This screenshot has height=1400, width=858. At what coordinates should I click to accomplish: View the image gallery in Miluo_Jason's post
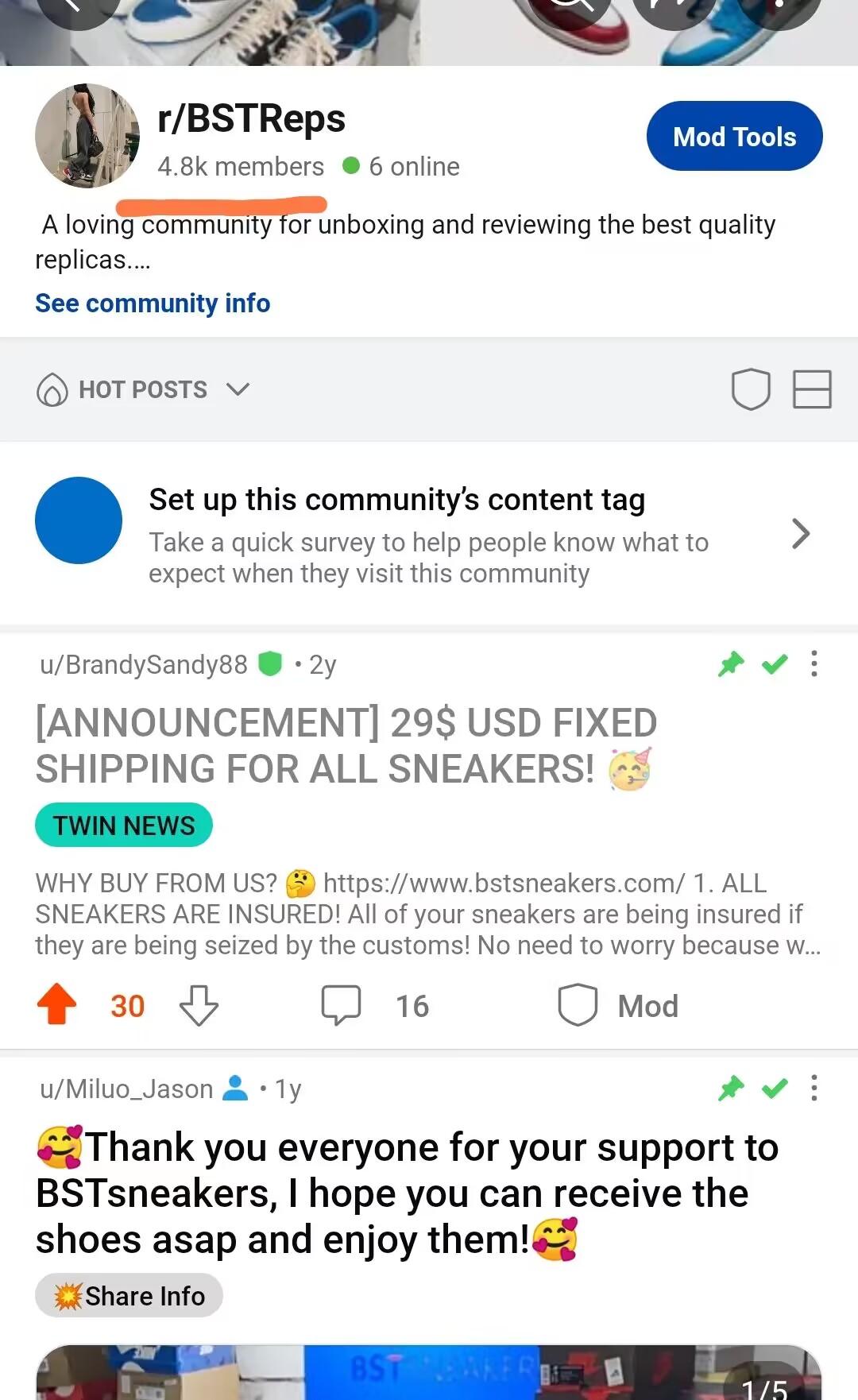pos(429,1372)
